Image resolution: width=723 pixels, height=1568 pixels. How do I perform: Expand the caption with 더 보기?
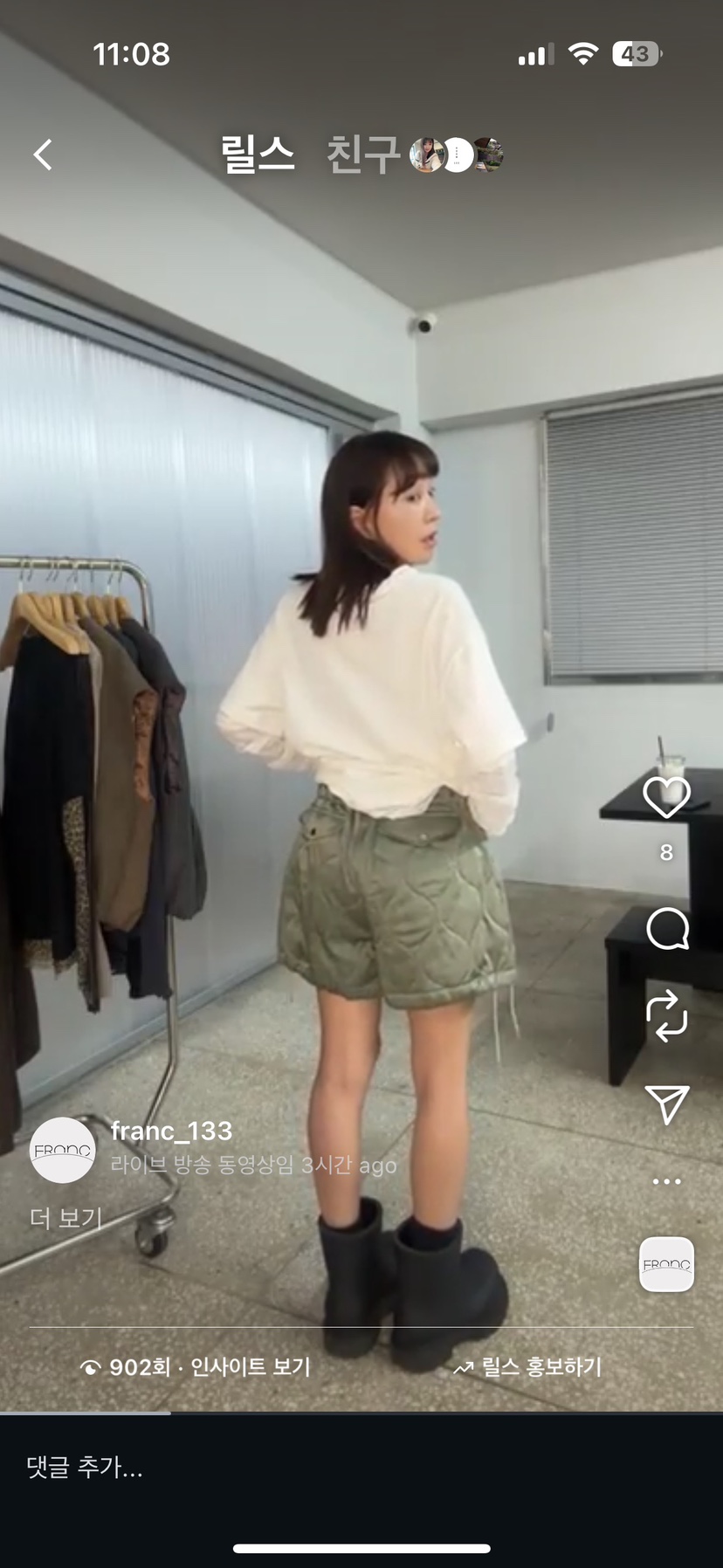click(x=66, y=1218)
